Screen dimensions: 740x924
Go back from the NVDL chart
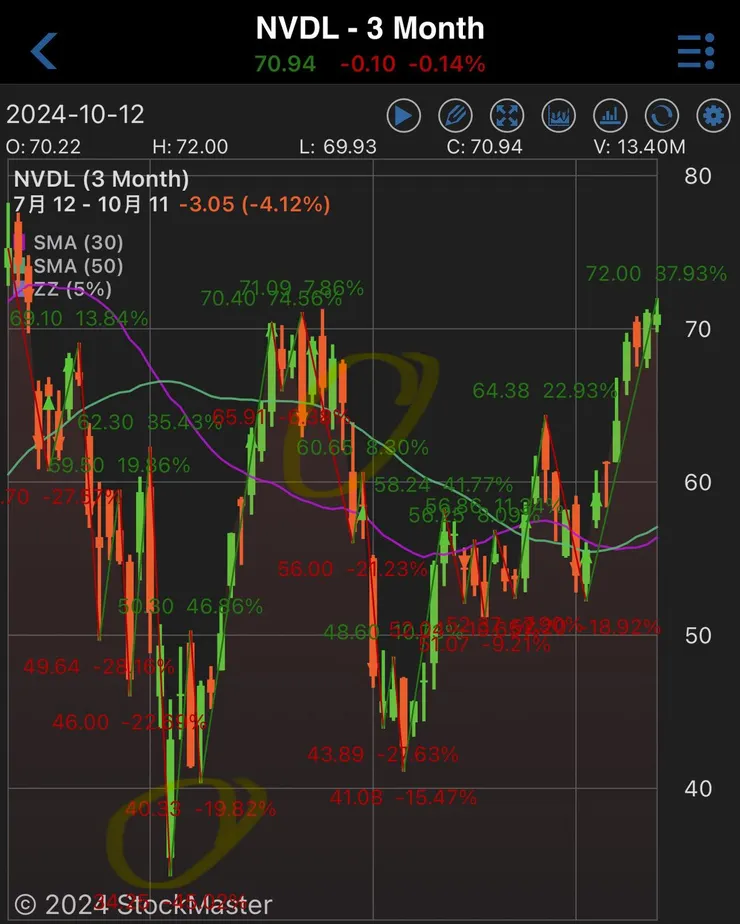pyautogui.click(x=43, y=50)
